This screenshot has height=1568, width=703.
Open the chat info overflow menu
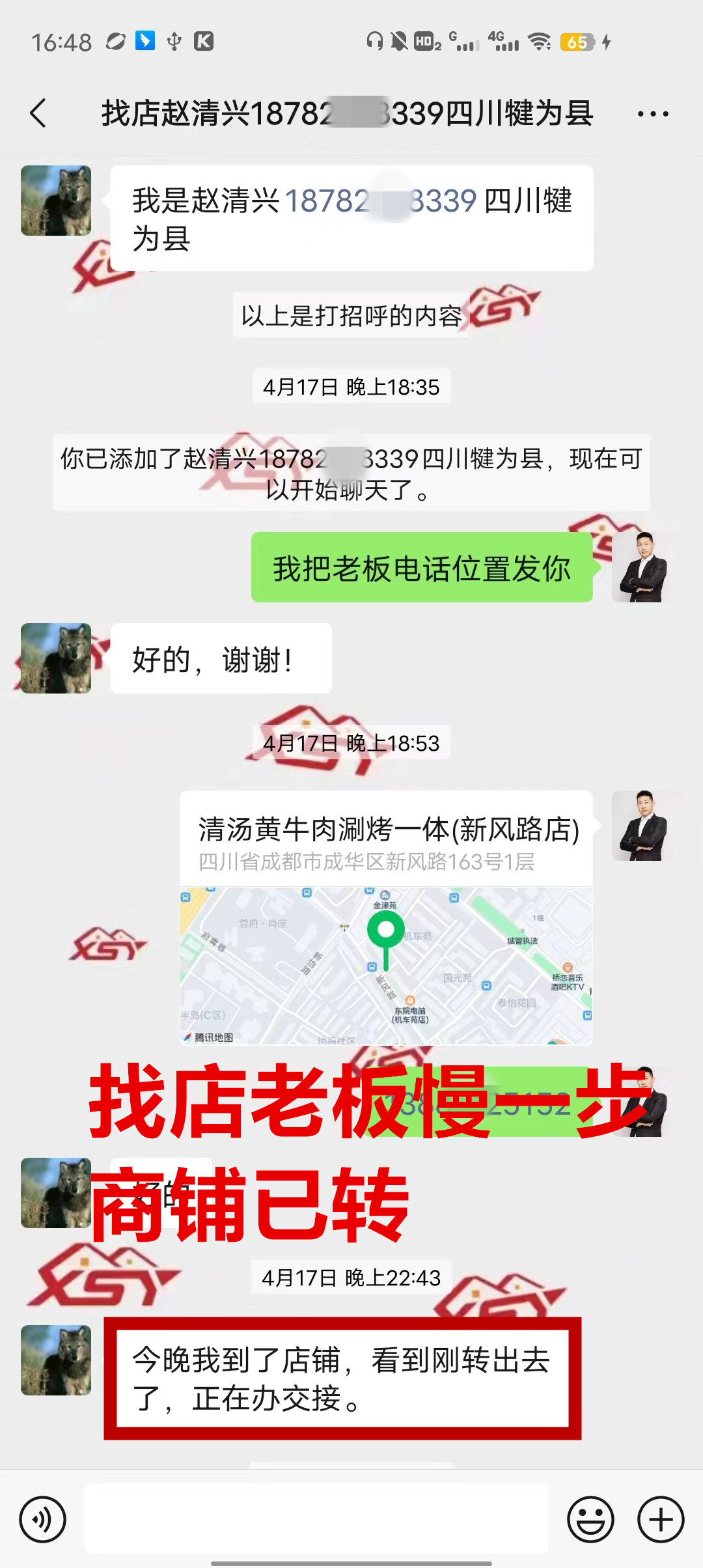[x=653, y=114]
